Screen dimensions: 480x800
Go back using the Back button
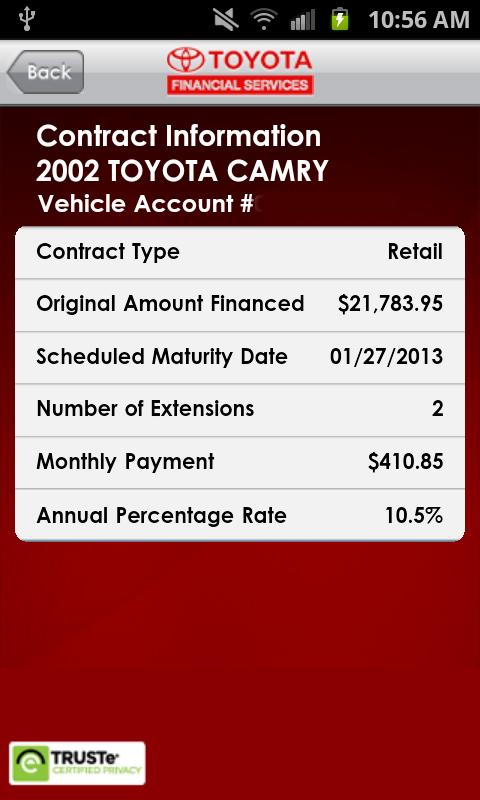[45, 72]
